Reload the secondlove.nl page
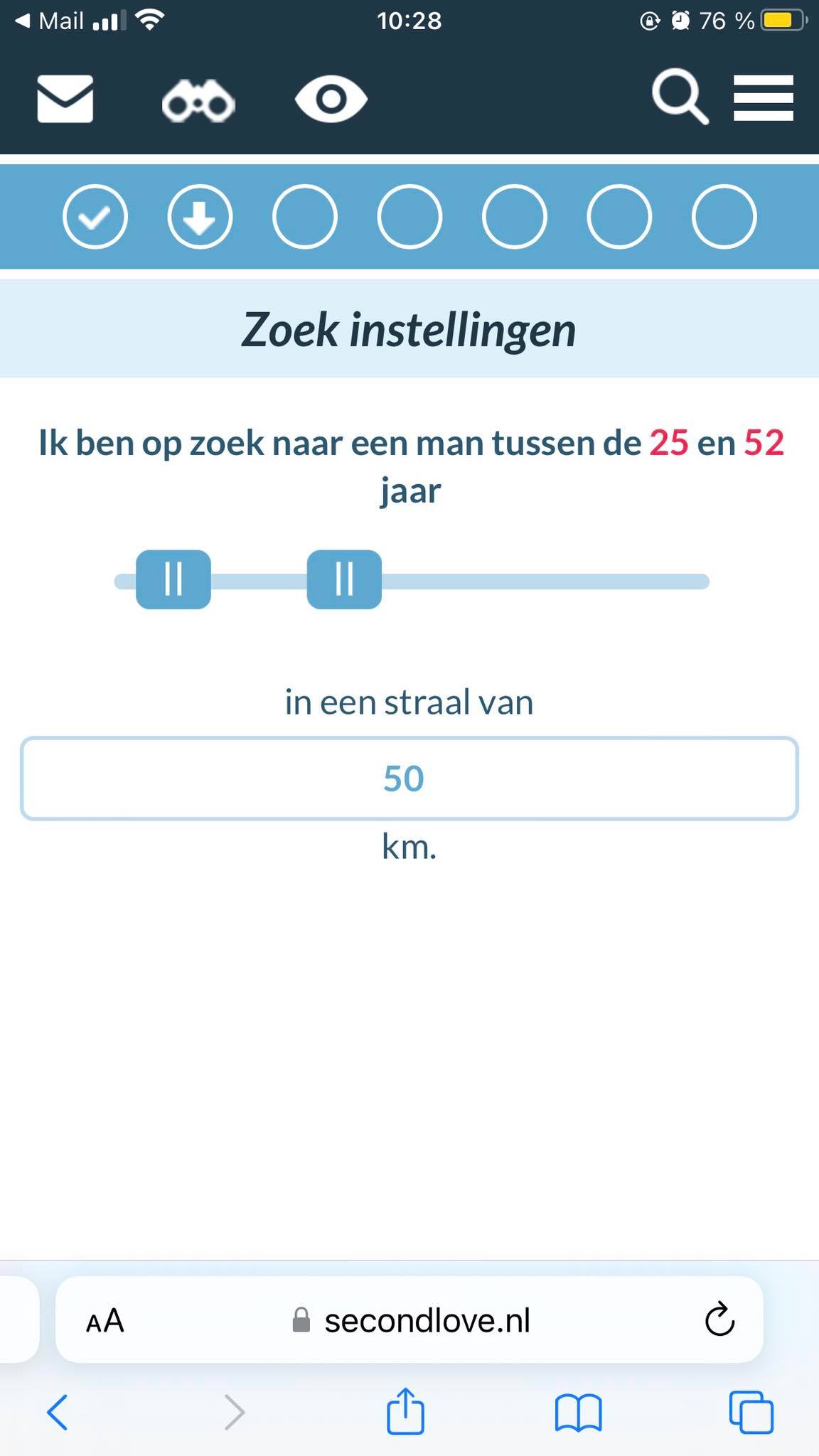 point(719,1320)
